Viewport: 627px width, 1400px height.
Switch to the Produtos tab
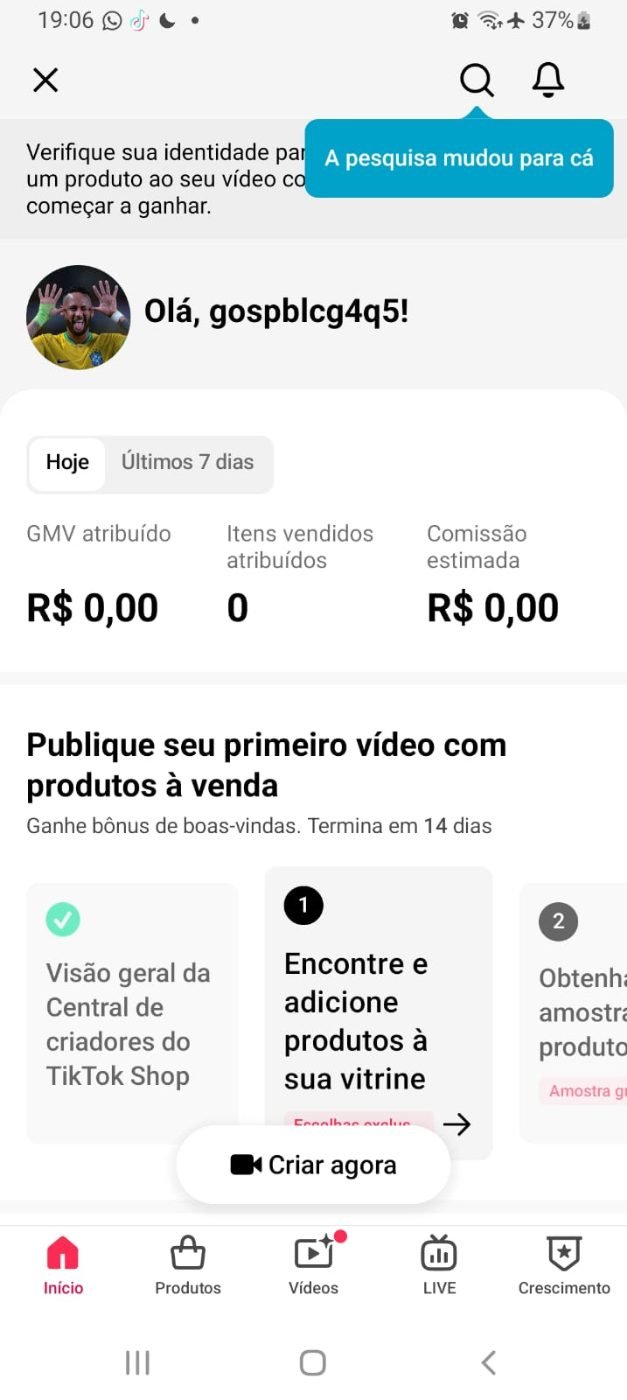tap(188, 1265)
